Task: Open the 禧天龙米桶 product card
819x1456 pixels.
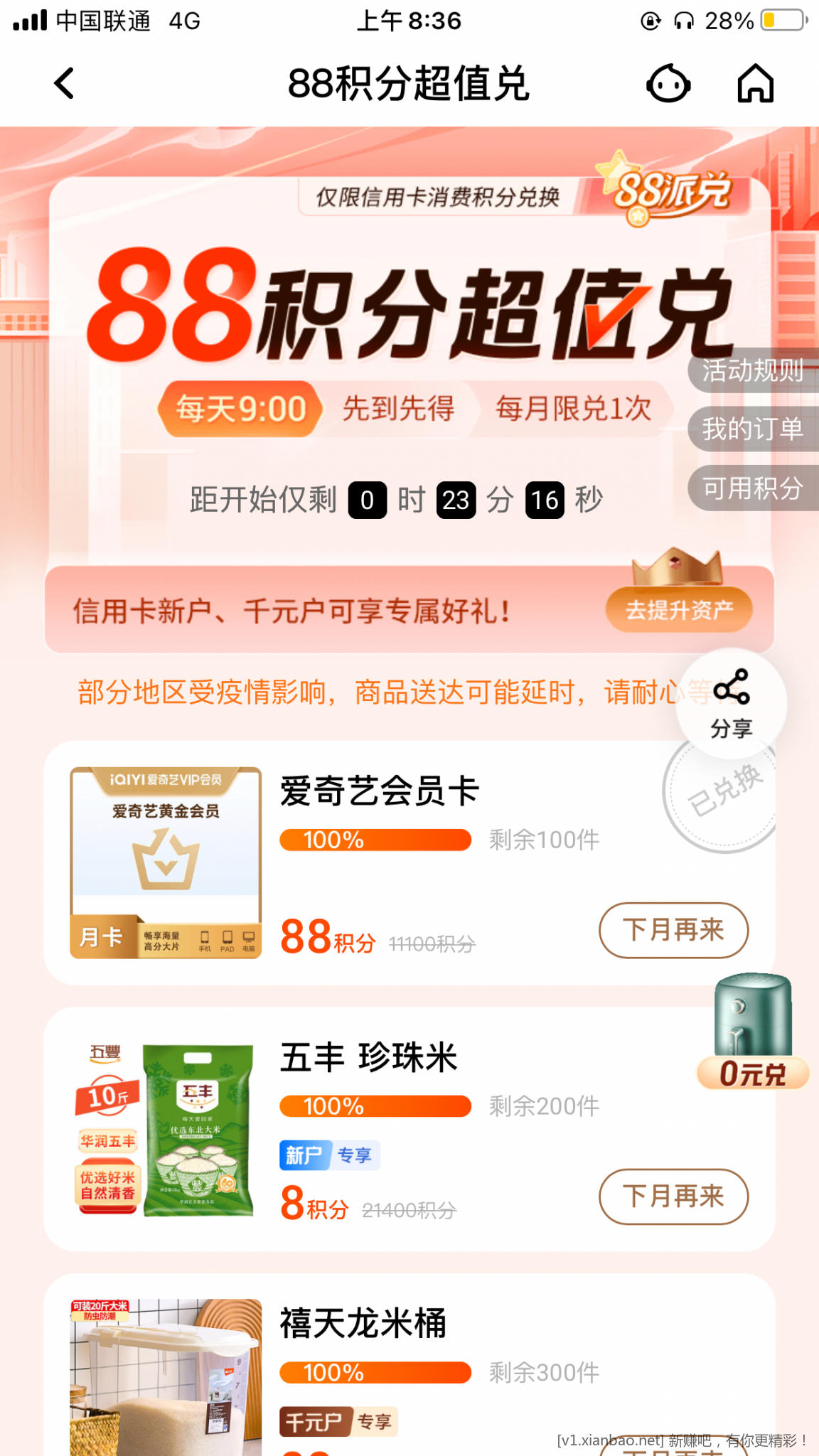Action: coord(363,1324)
